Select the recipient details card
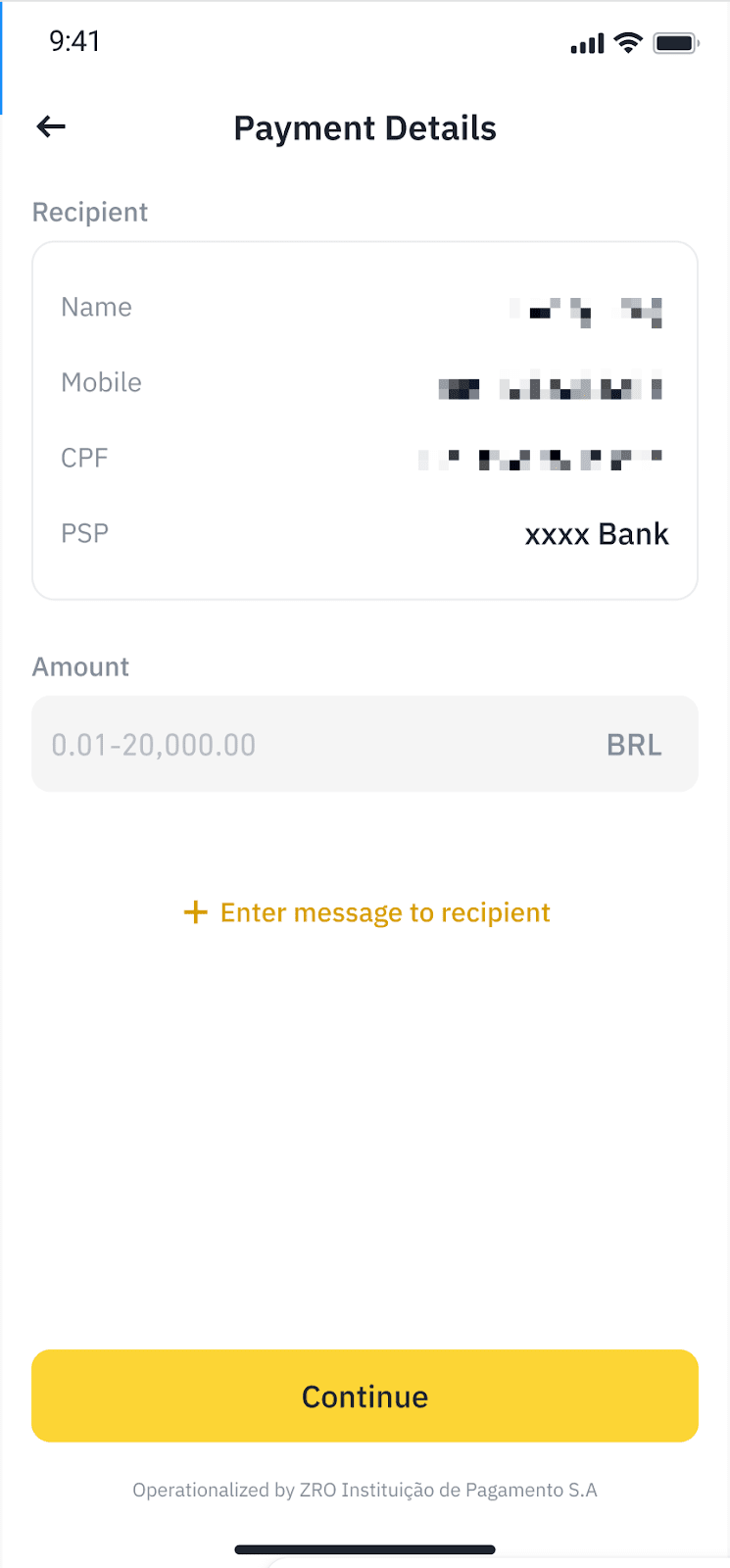The image size is (730, 1568). pos(365,419)
